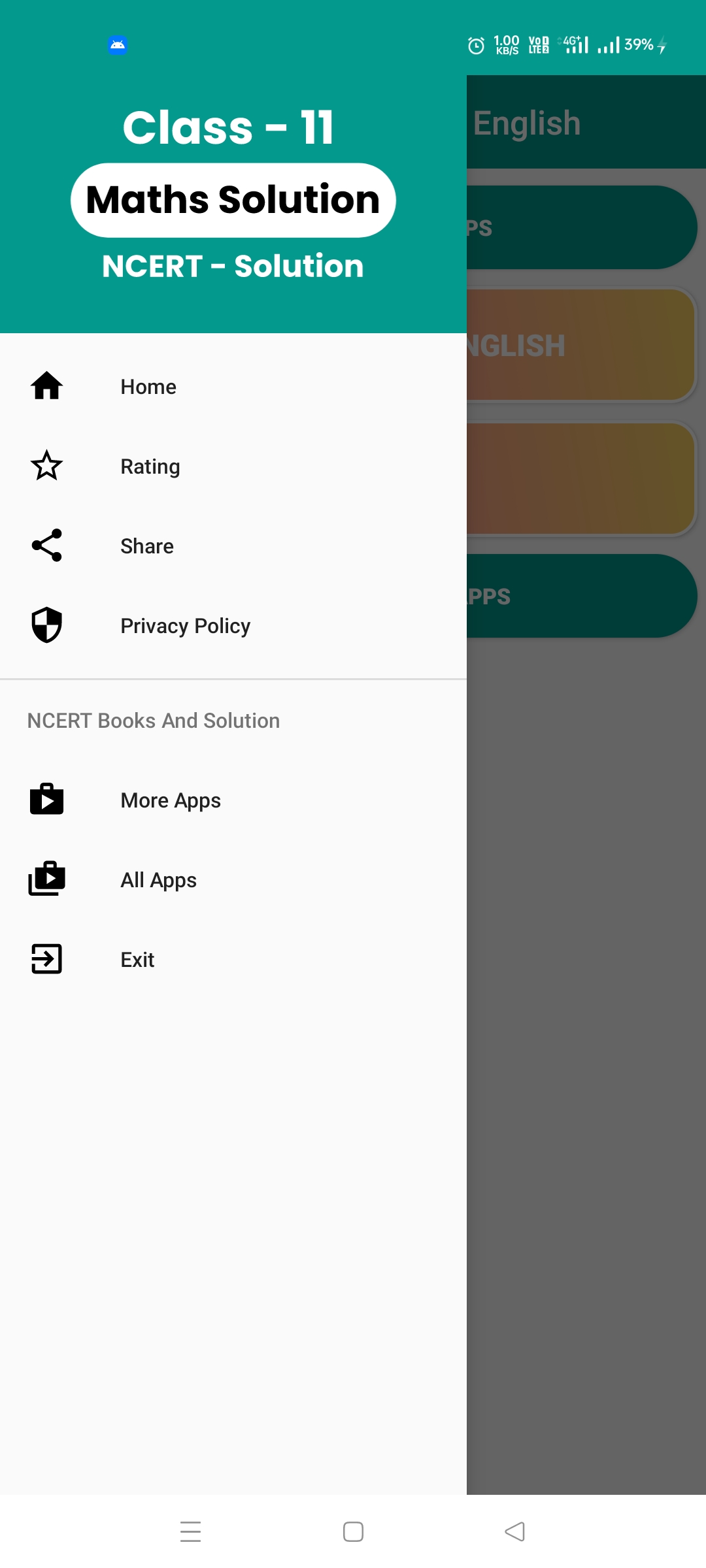Select the All Apps entry

pyautogui.click(x=158, y=880)
